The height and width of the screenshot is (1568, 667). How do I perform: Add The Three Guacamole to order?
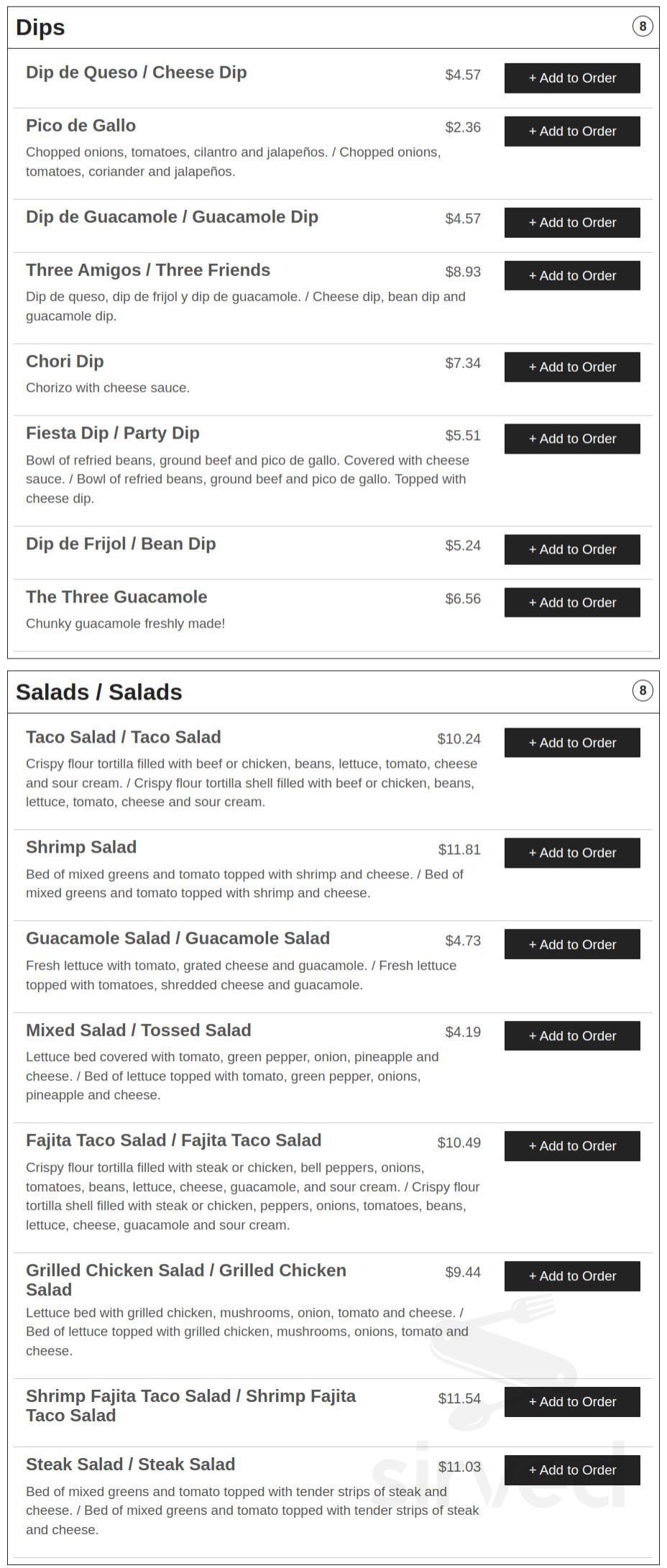click(571, 602)
